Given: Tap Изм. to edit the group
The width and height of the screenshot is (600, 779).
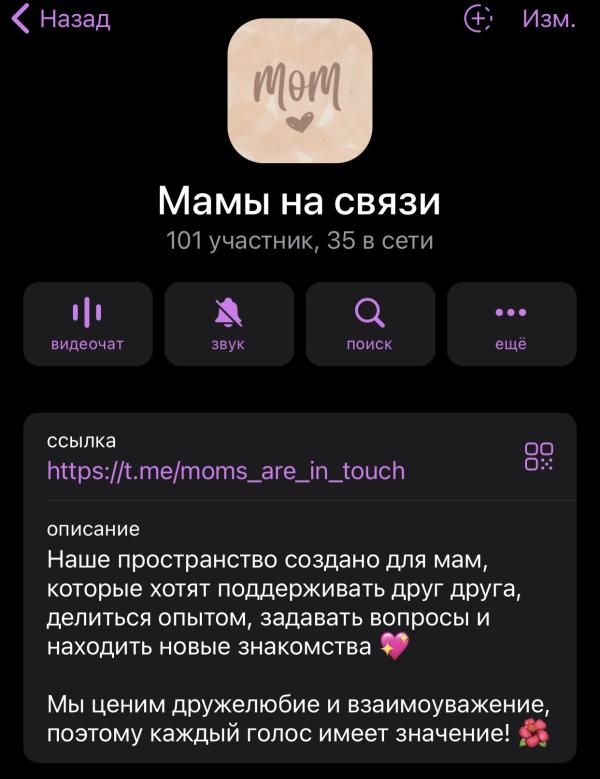Looking at the screenshot, I should click(548, 18).
